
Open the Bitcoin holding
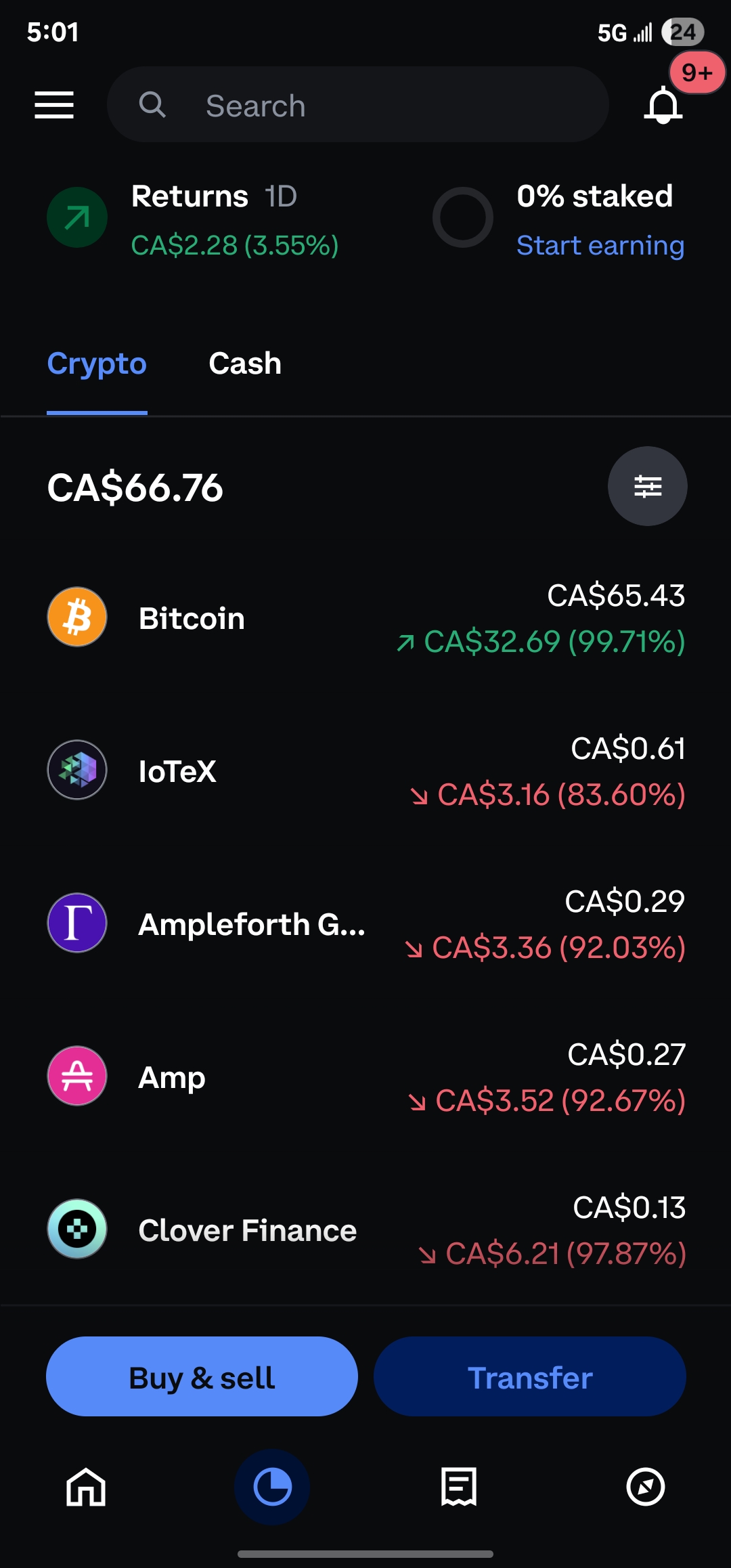(x=365, y=618)
